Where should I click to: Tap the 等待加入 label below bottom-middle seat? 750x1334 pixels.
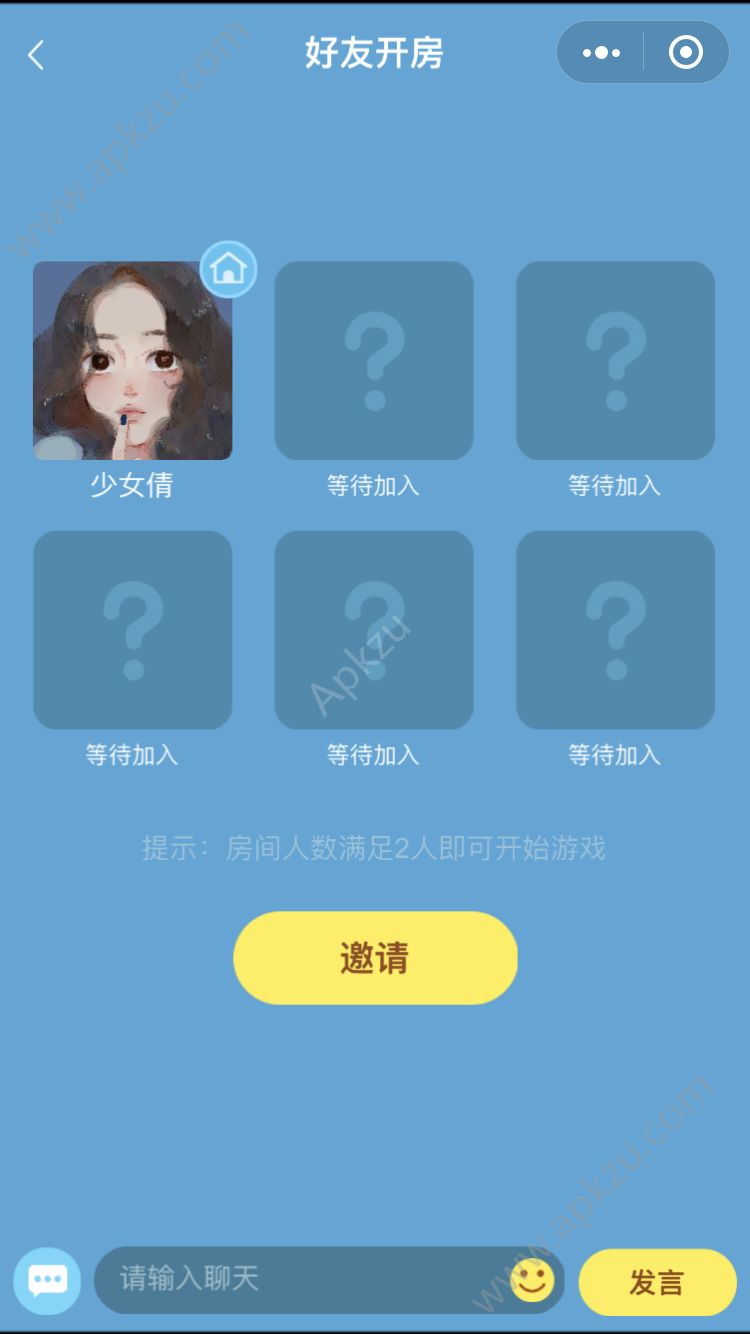coord(374,756)
